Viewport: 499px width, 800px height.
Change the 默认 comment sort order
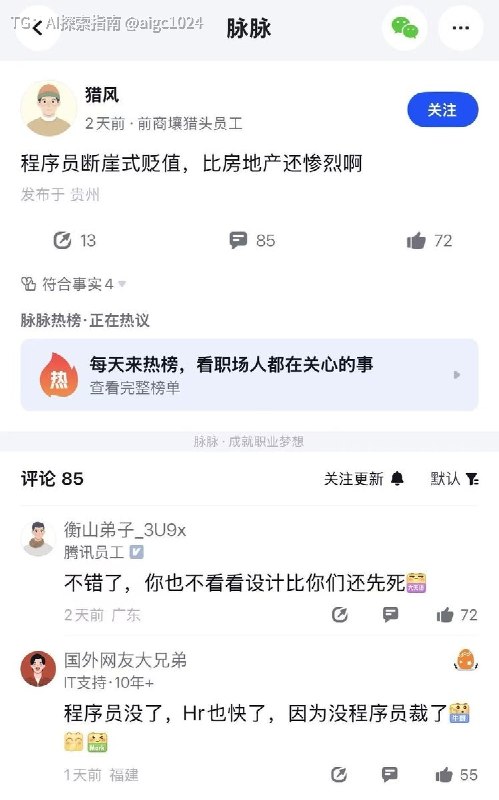(x=454, y=479)
